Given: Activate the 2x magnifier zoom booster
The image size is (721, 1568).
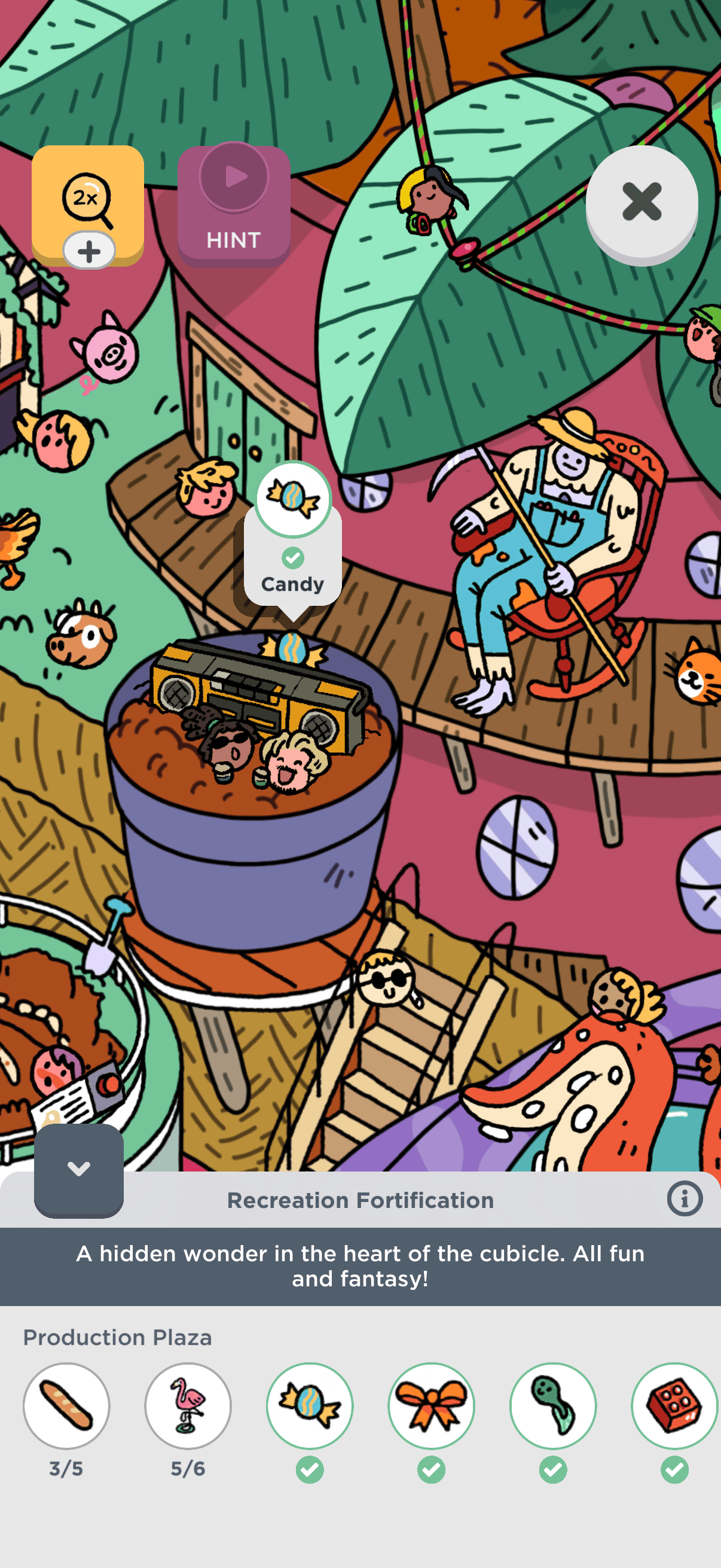Looking at the screenshot, I should [88, 204].
